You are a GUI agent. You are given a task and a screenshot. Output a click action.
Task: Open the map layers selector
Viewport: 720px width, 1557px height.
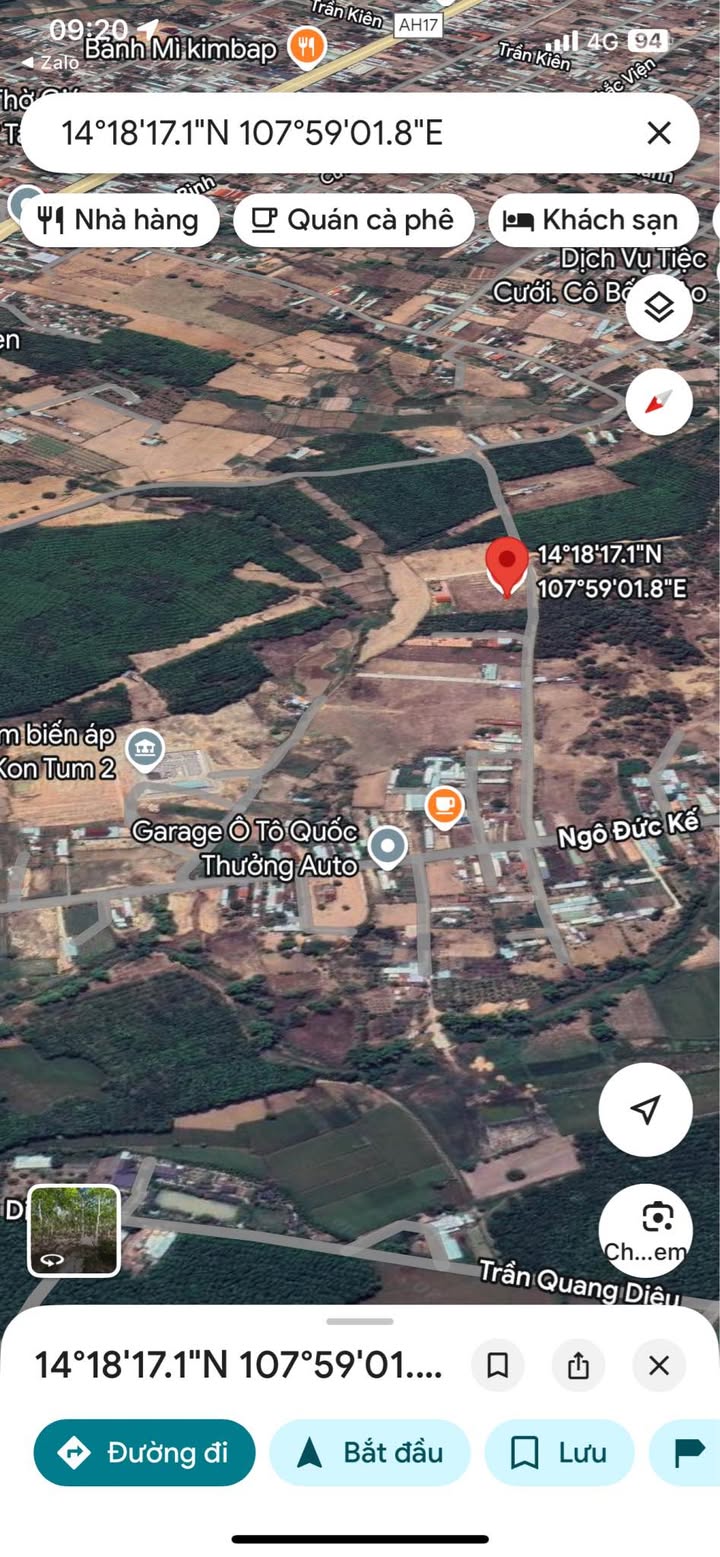pos(659,307)
